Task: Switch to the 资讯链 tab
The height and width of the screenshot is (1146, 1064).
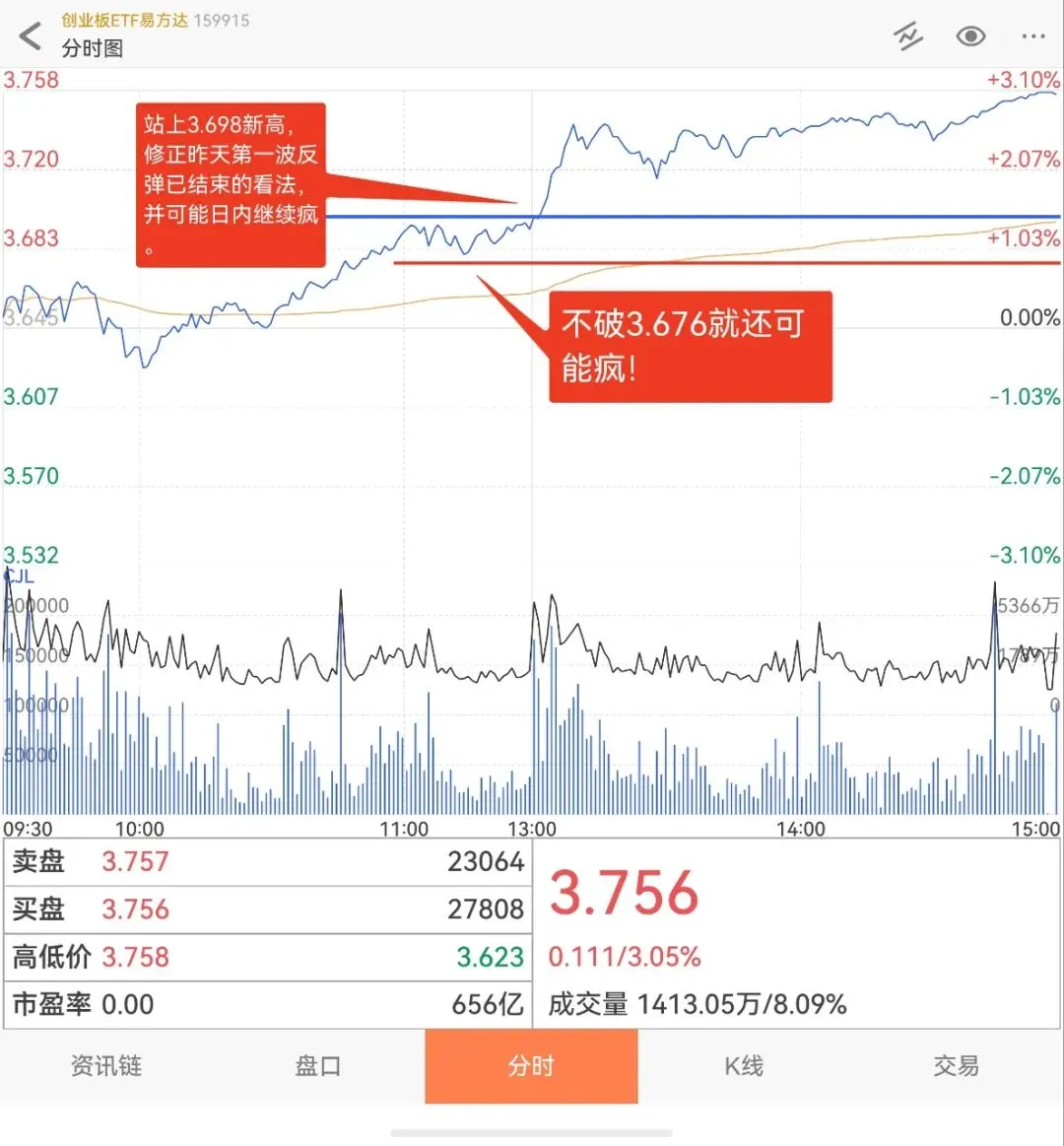Action: (x=106, y=1066)
